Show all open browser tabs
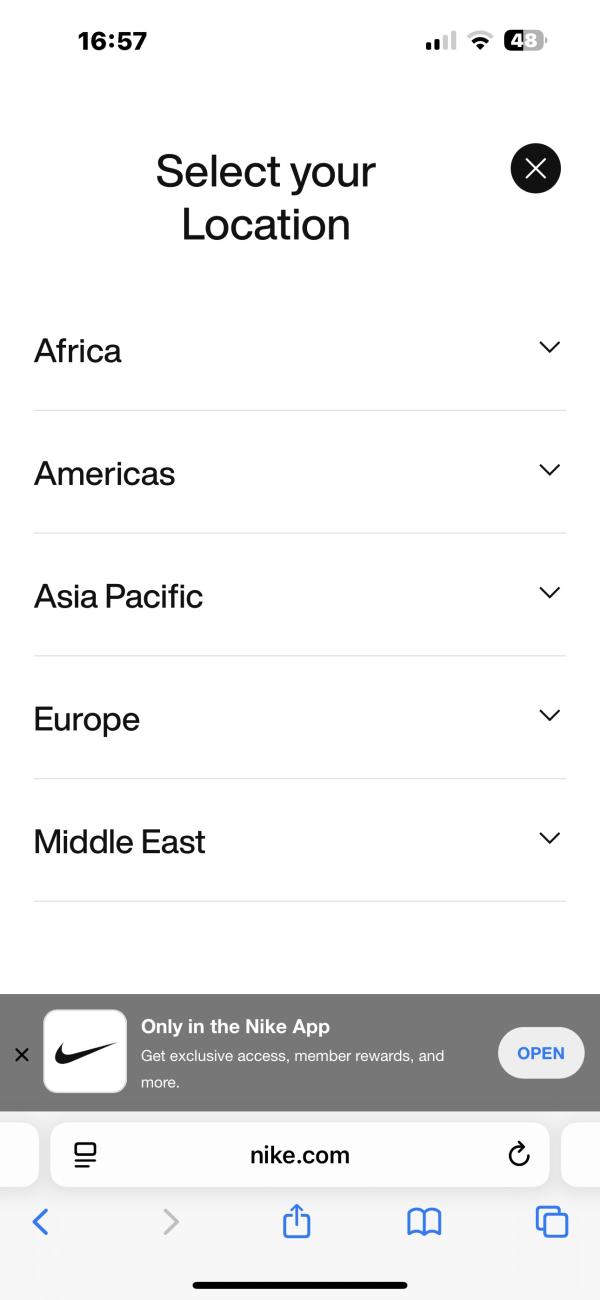This screenshot has width=600, height=1300. 551,1221
